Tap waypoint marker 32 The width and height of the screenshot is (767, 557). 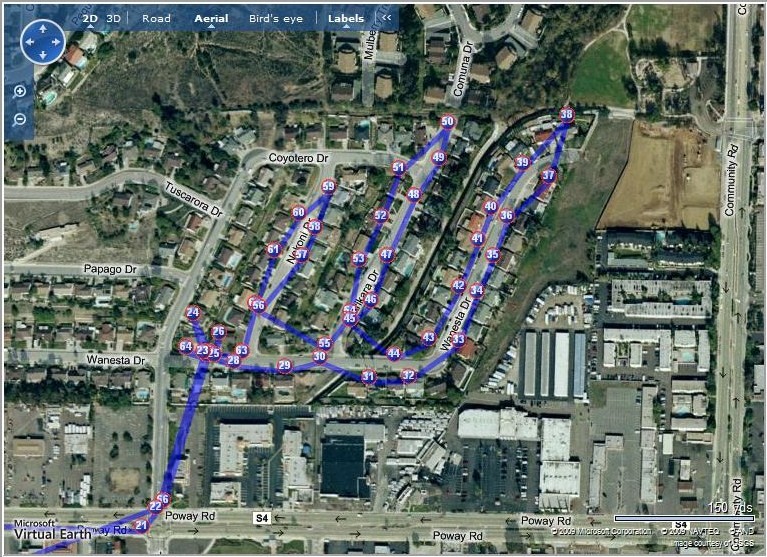click(x=408, y=375)
